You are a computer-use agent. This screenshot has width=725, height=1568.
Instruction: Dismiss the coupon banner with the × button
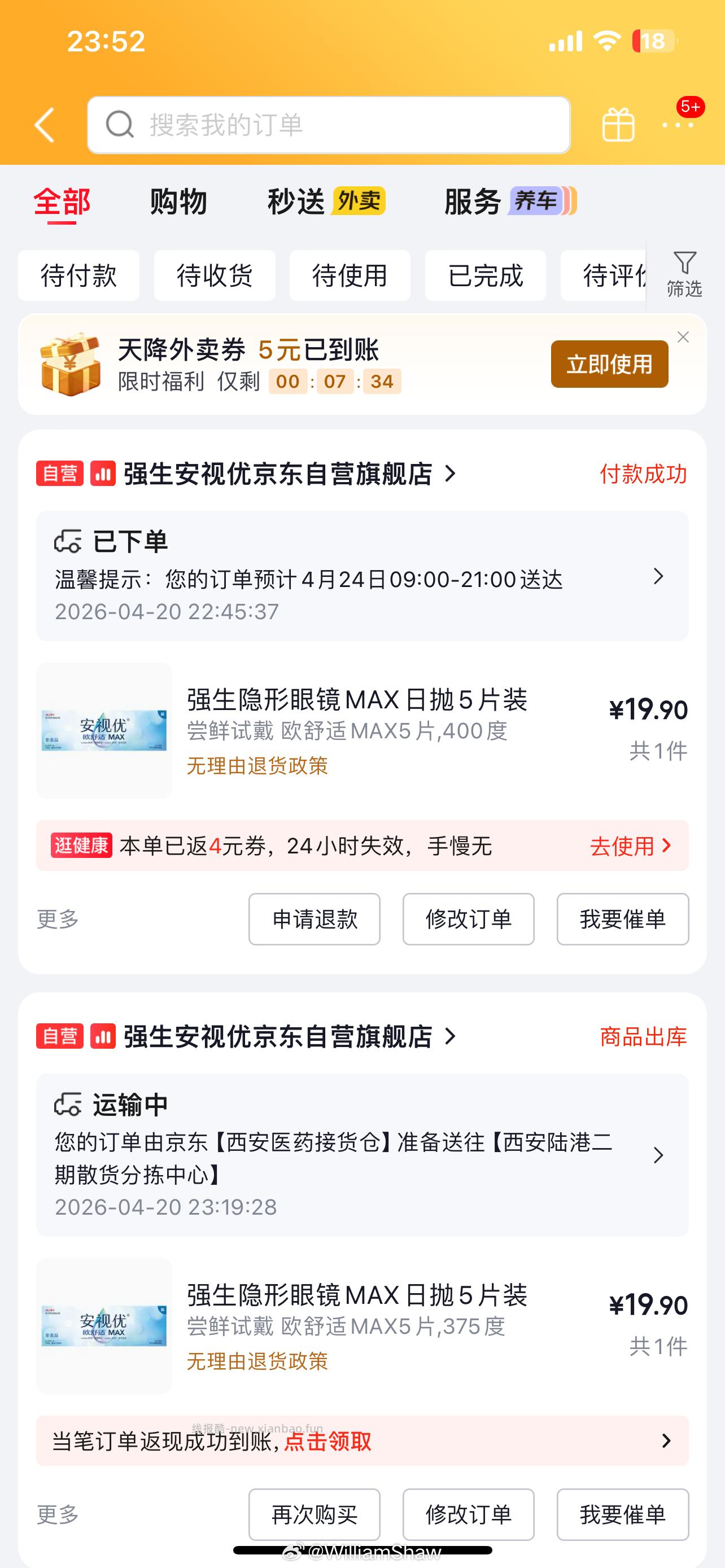[x=684, y=336]
